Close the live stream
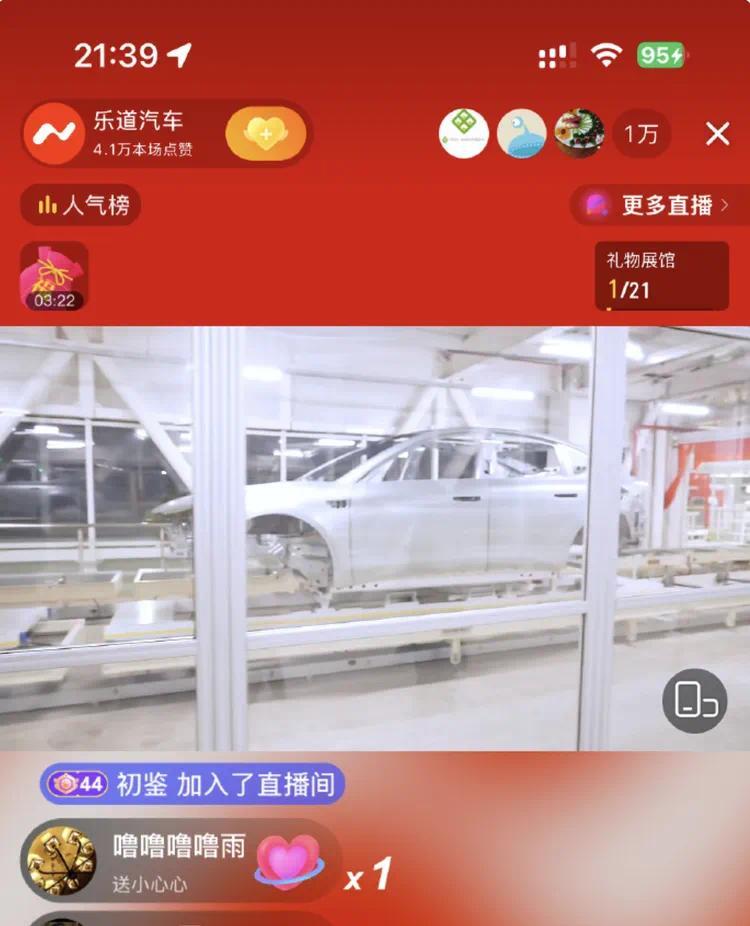 pyautogui.click(x=717, y=134)
